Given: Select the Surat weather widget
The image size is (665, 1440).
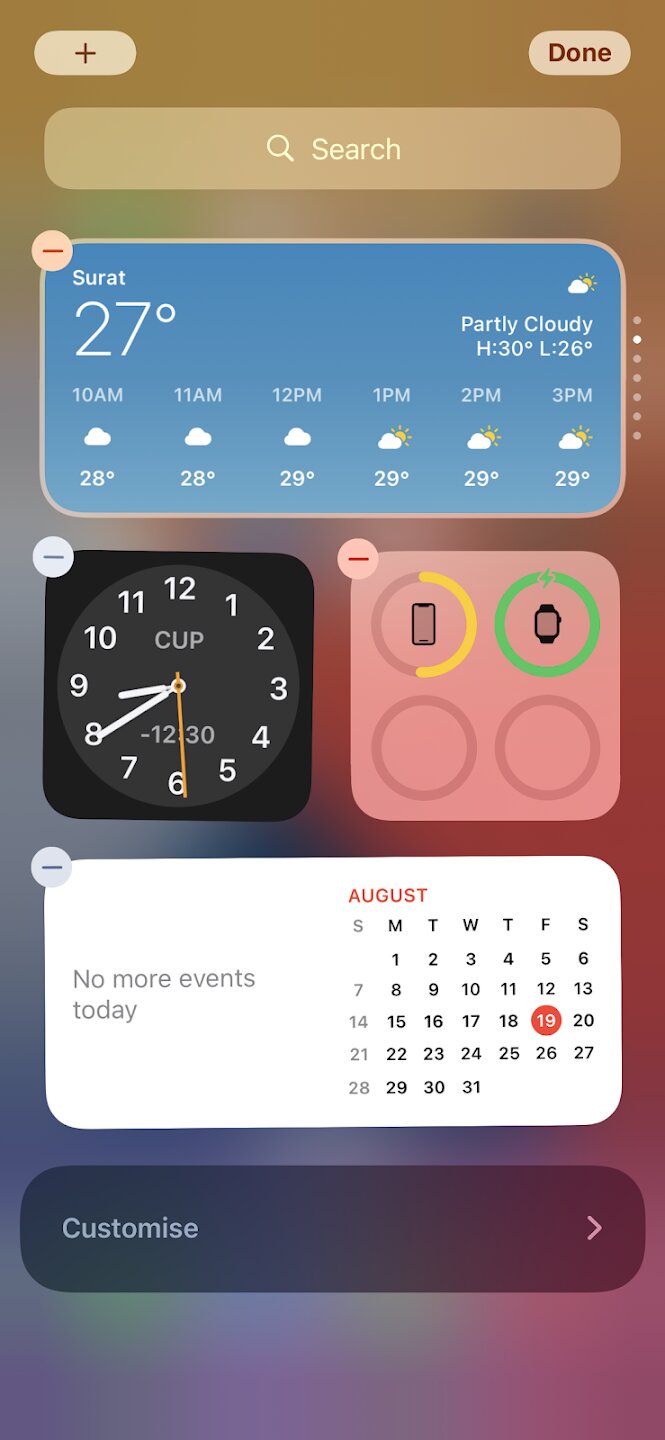Looking at the screenshot, I should pyautogui.click(x=332, y=380).
